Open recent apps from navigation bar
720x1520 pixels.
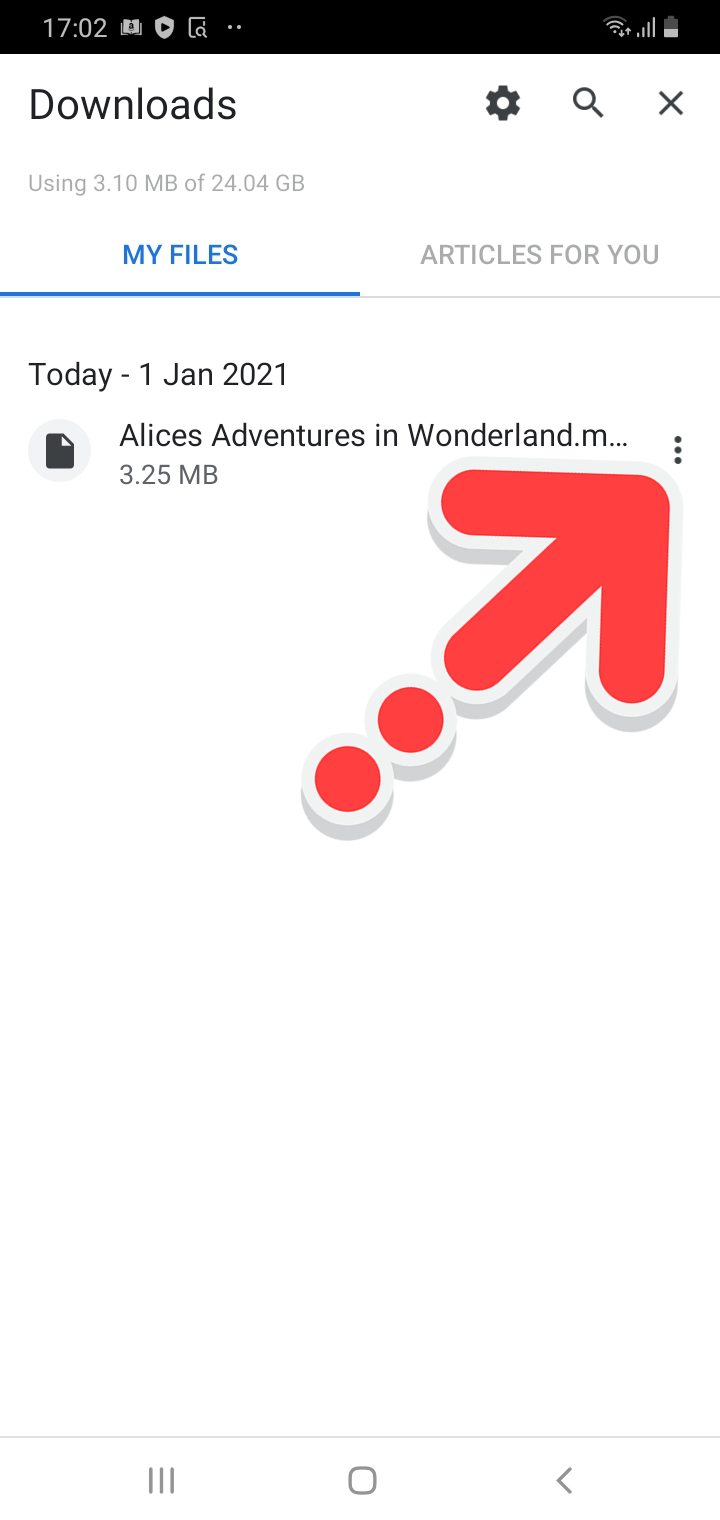click(161, 1480)
